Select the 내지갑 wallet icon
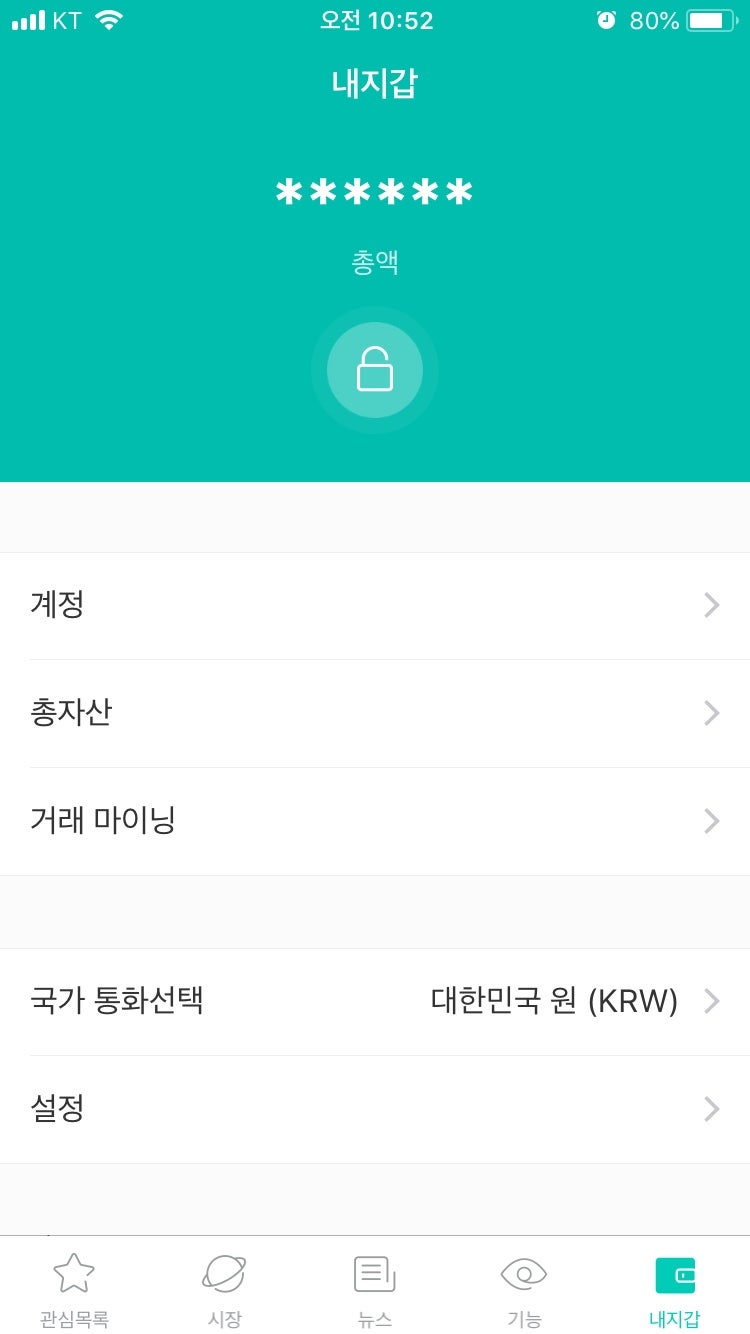 coord(674,1272)
